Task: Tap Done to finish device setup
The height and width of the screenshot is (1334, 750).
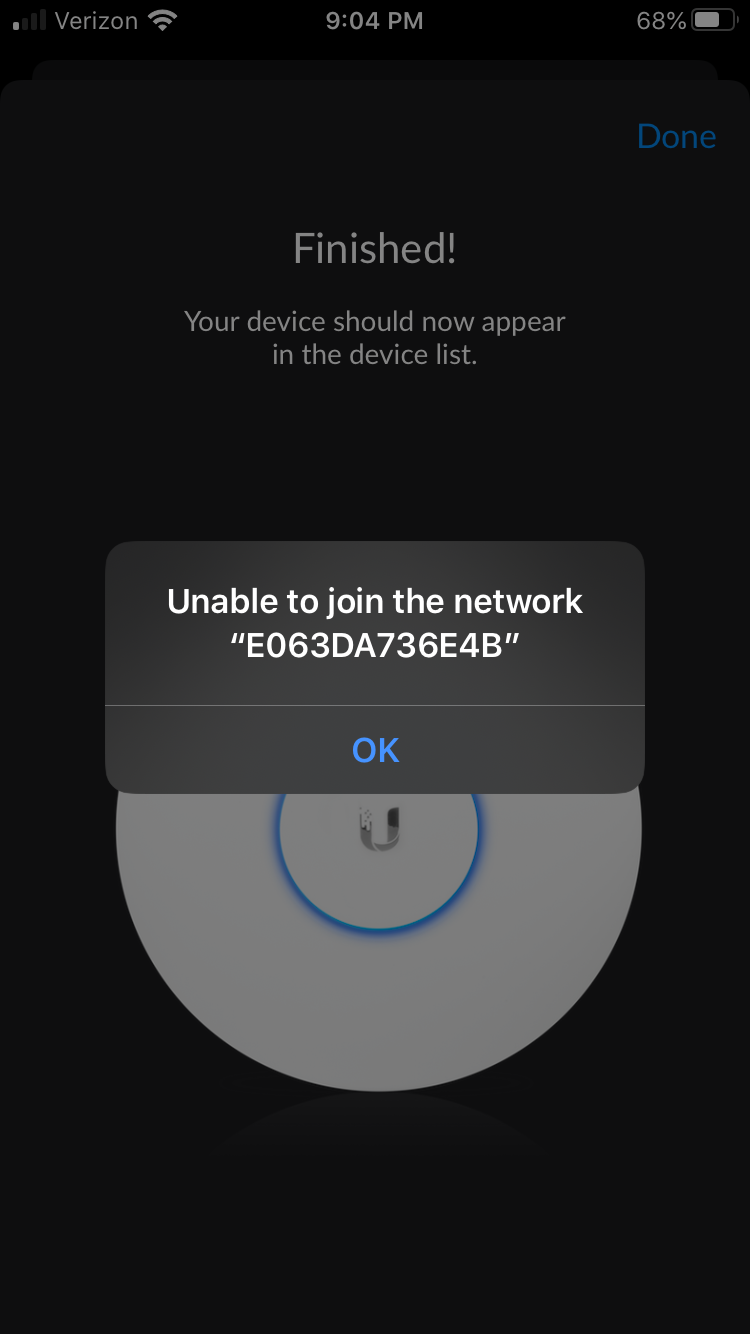Action: 676,137
